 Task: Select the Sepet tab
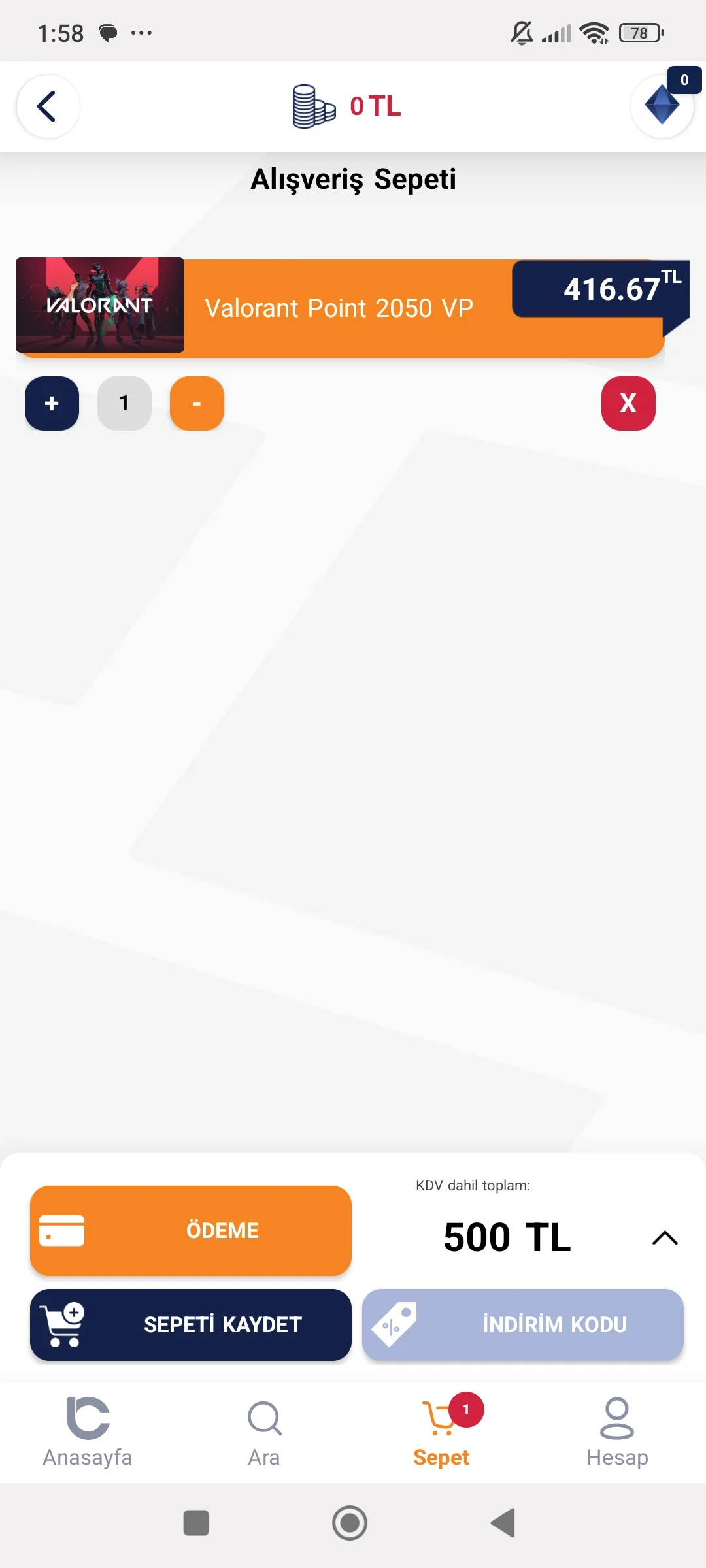[441, 1432]
